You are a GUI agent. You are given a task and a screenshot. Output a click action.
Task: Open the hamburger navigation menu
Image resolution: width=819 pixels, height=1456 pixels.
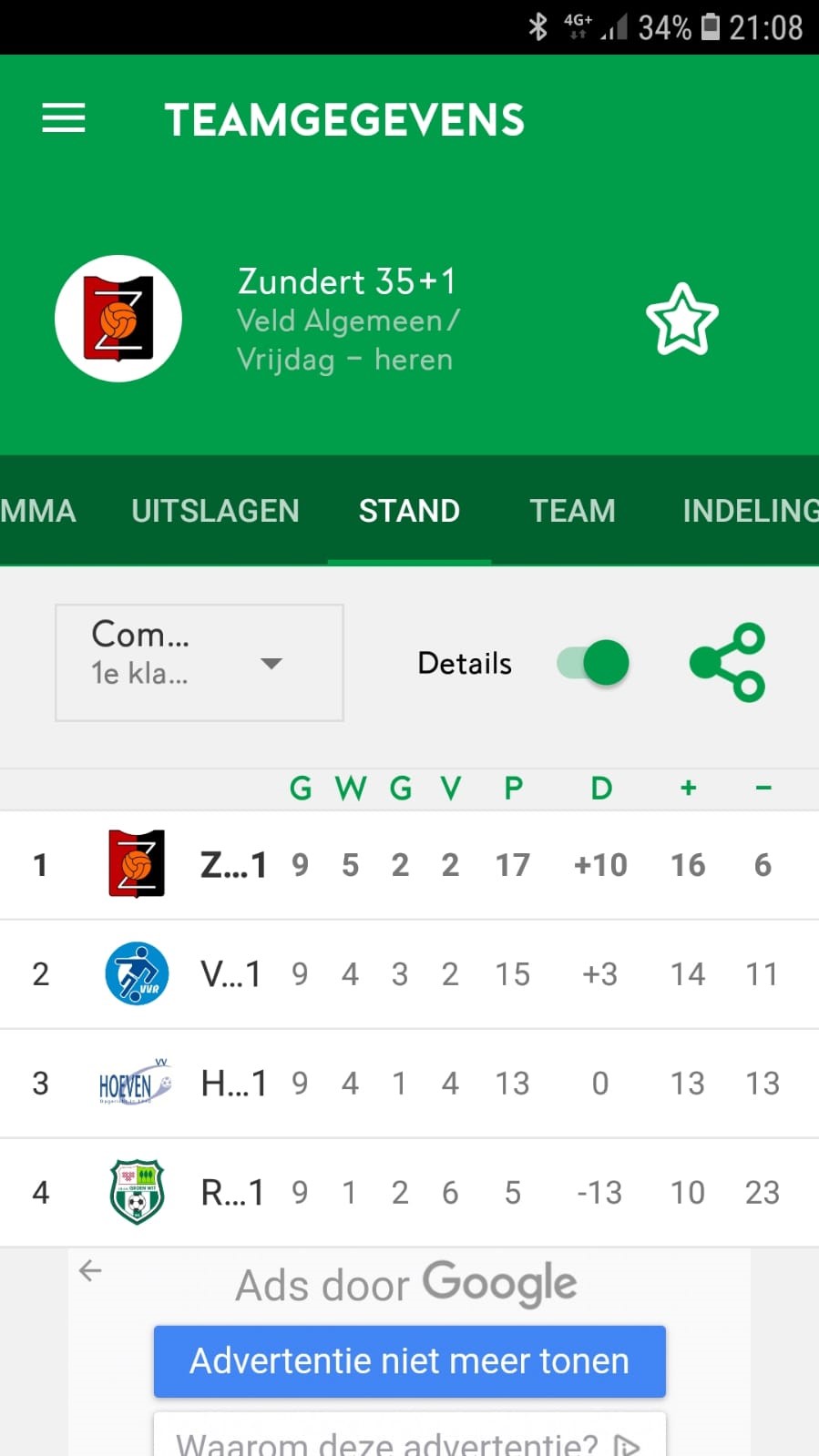[x=64, y=118]
